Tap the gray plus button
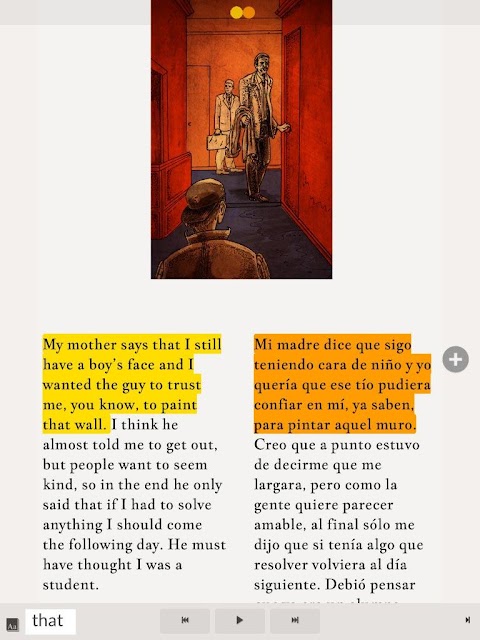The height and width of the screenshot is (640, 480). (x=456, y=359)
